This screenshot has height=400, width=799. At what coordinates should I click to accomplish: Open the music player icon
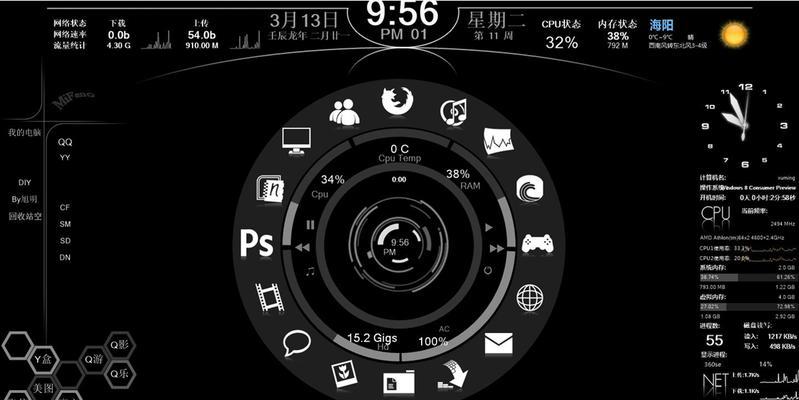tap(454, 112)
